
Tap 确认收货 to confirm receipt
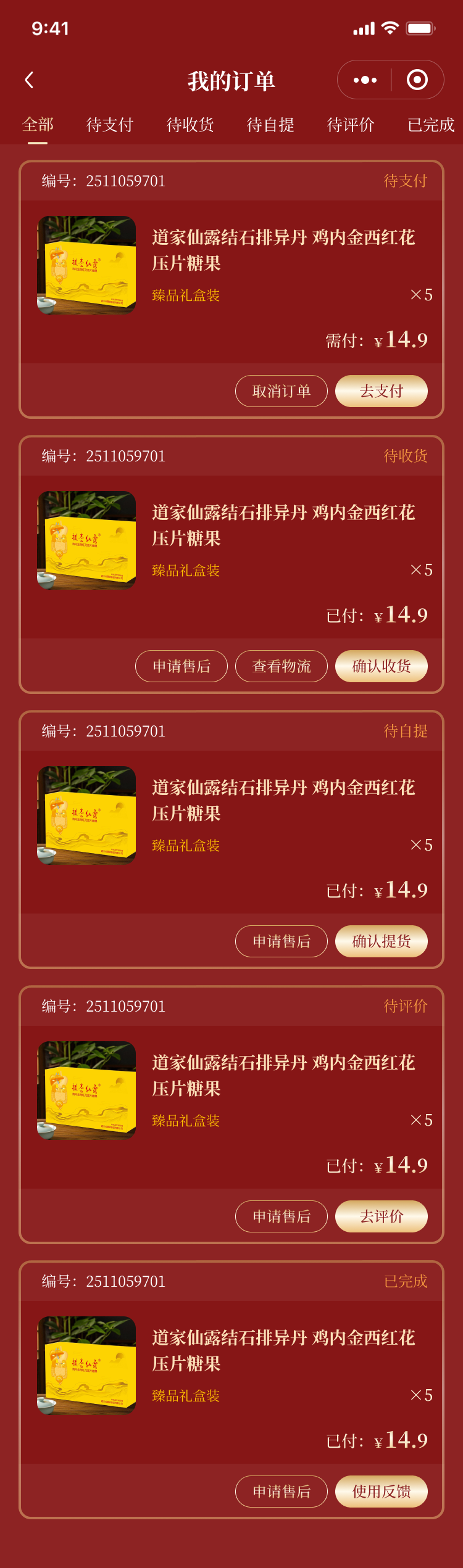coord(382,666)
